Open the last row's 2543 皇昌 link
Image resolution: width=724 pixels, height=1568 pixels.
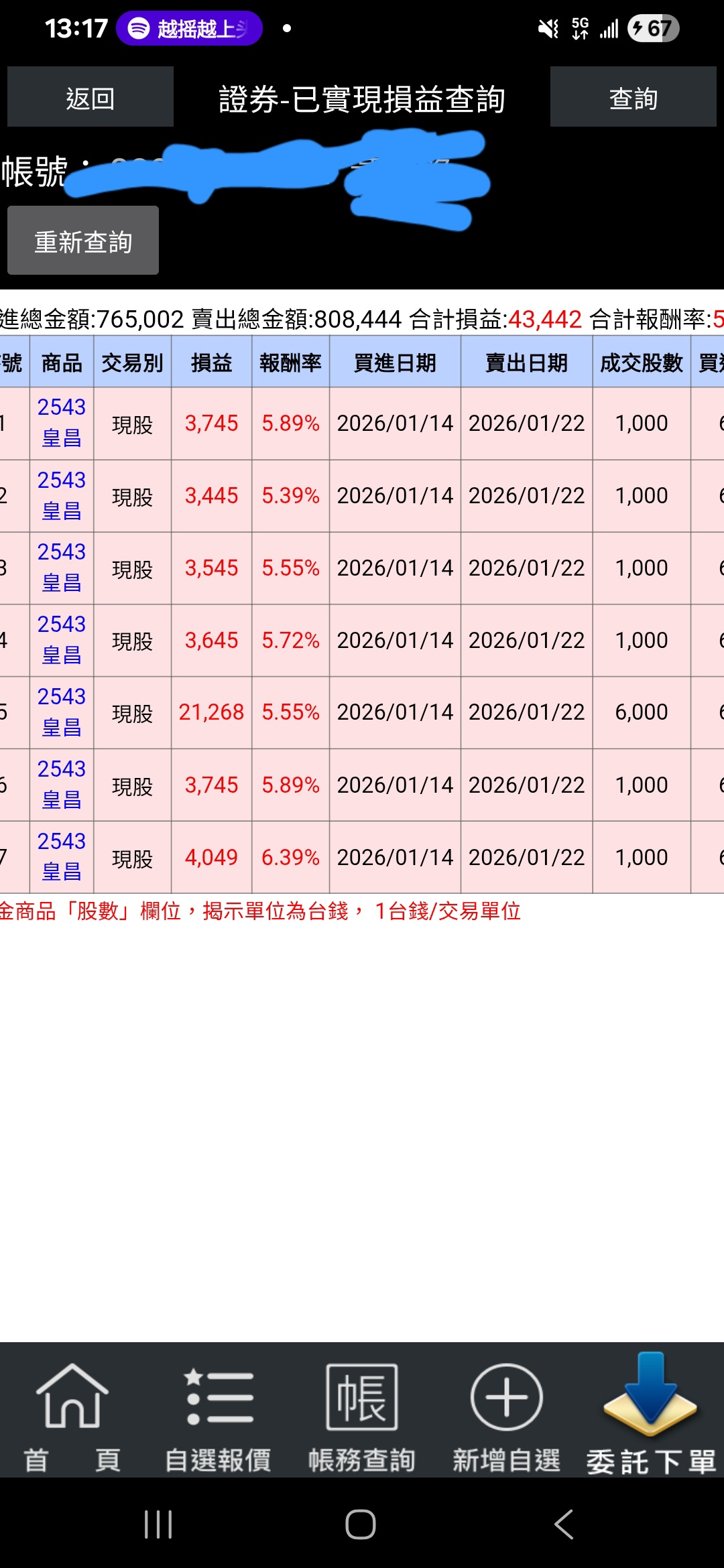pyautogui.click(x=61, y=857)
